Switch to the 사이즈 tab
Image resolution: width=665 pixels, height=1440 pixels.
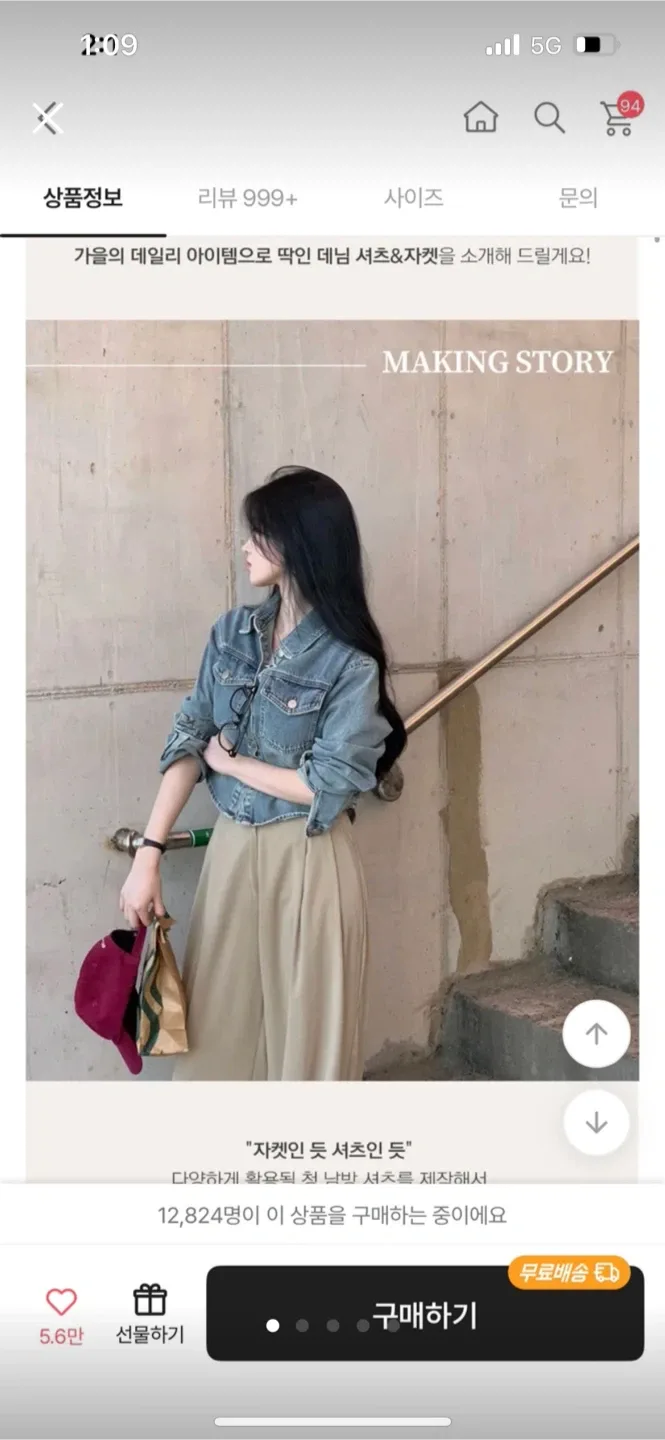(413, 198)
